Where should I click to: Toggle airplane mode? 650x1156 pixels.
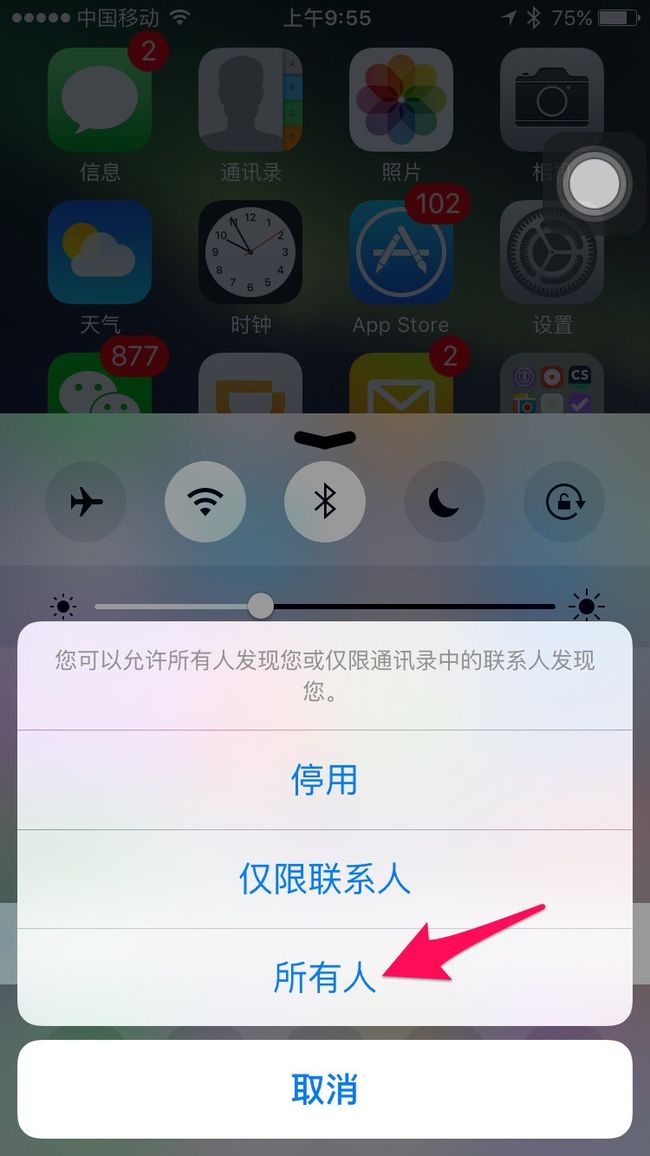pos(86,502)
